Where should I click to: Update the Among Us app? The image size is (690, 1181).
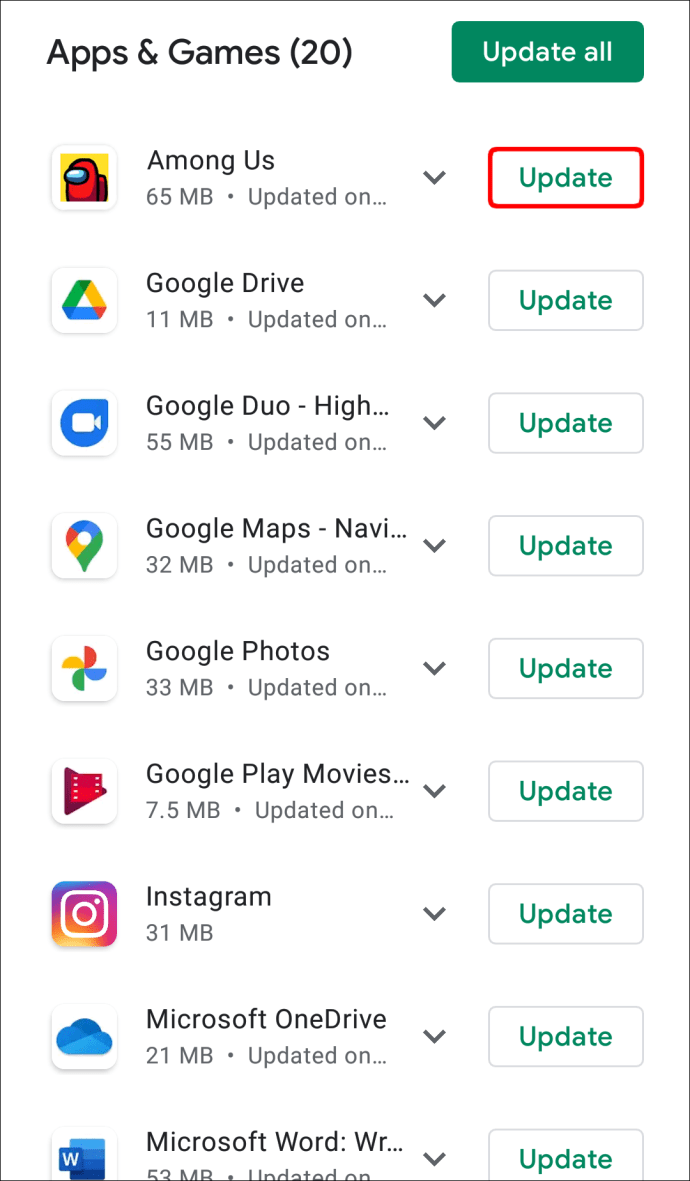pyautogui.click(x=565, y=178)
